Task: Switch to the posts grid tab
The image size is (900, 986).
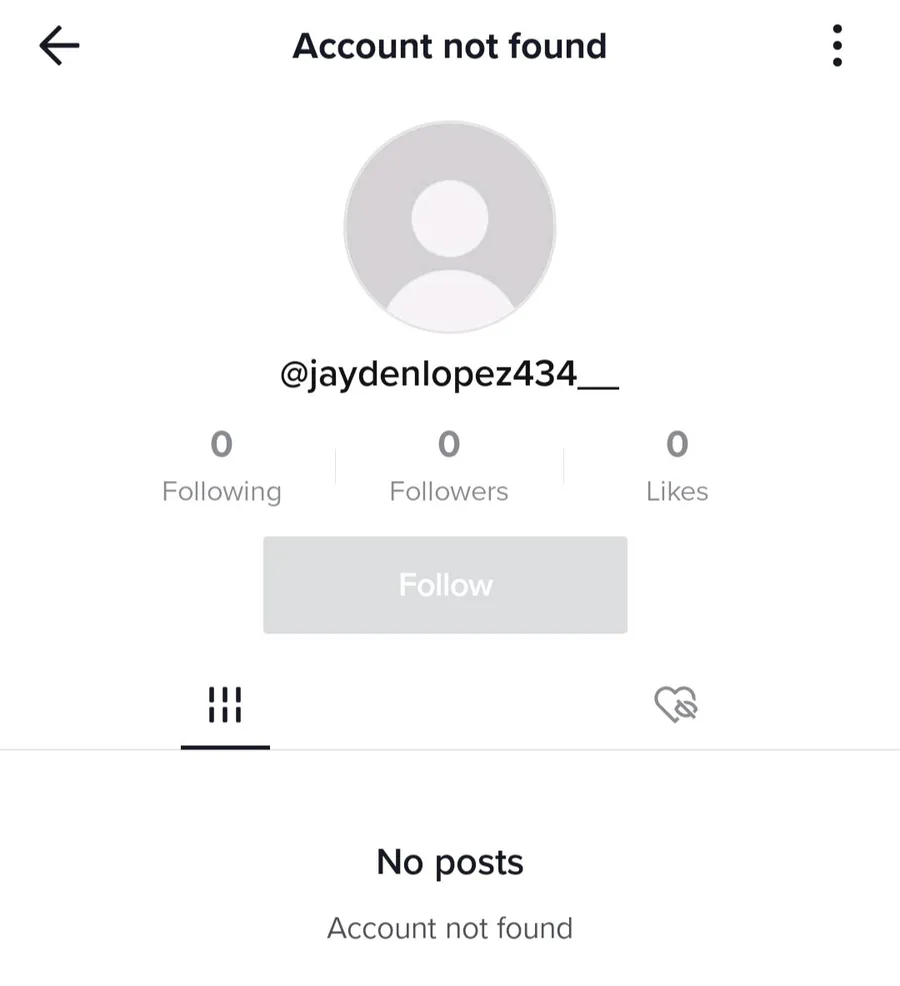Action: click(225, 705)
